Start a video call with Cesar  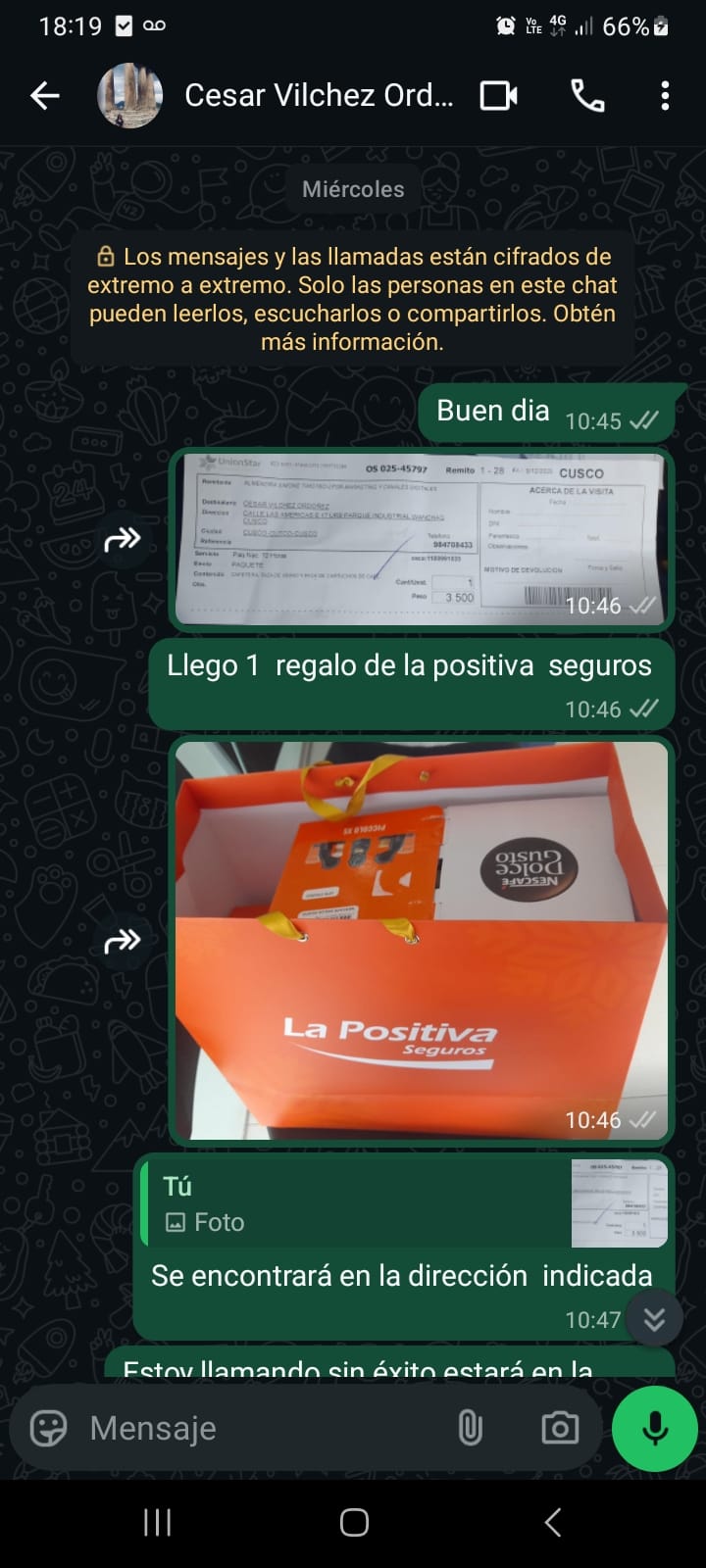pyautogui.click(x=498, y=95)
